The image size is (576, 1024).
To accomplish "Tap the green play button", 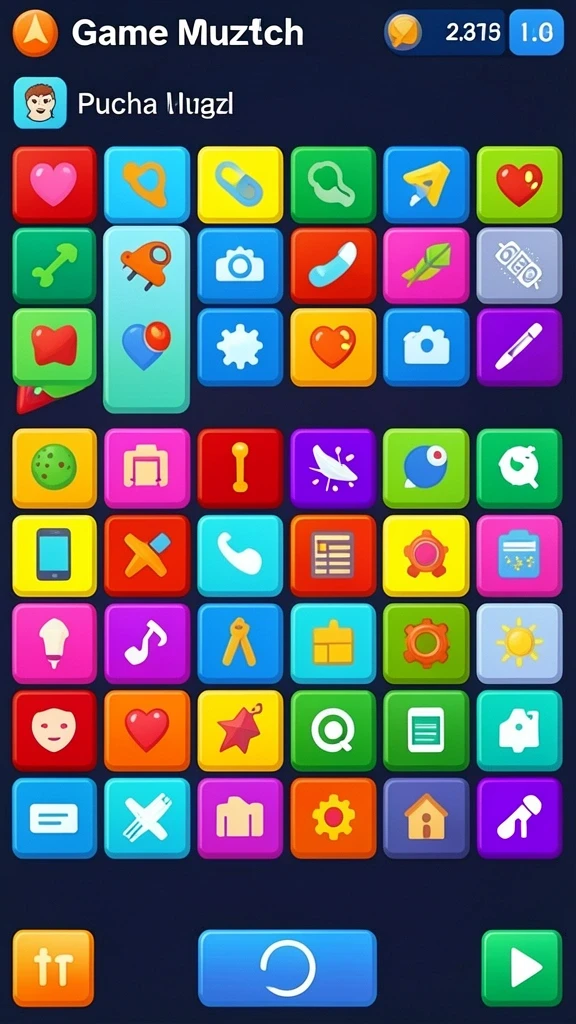I will click(521, 967).
